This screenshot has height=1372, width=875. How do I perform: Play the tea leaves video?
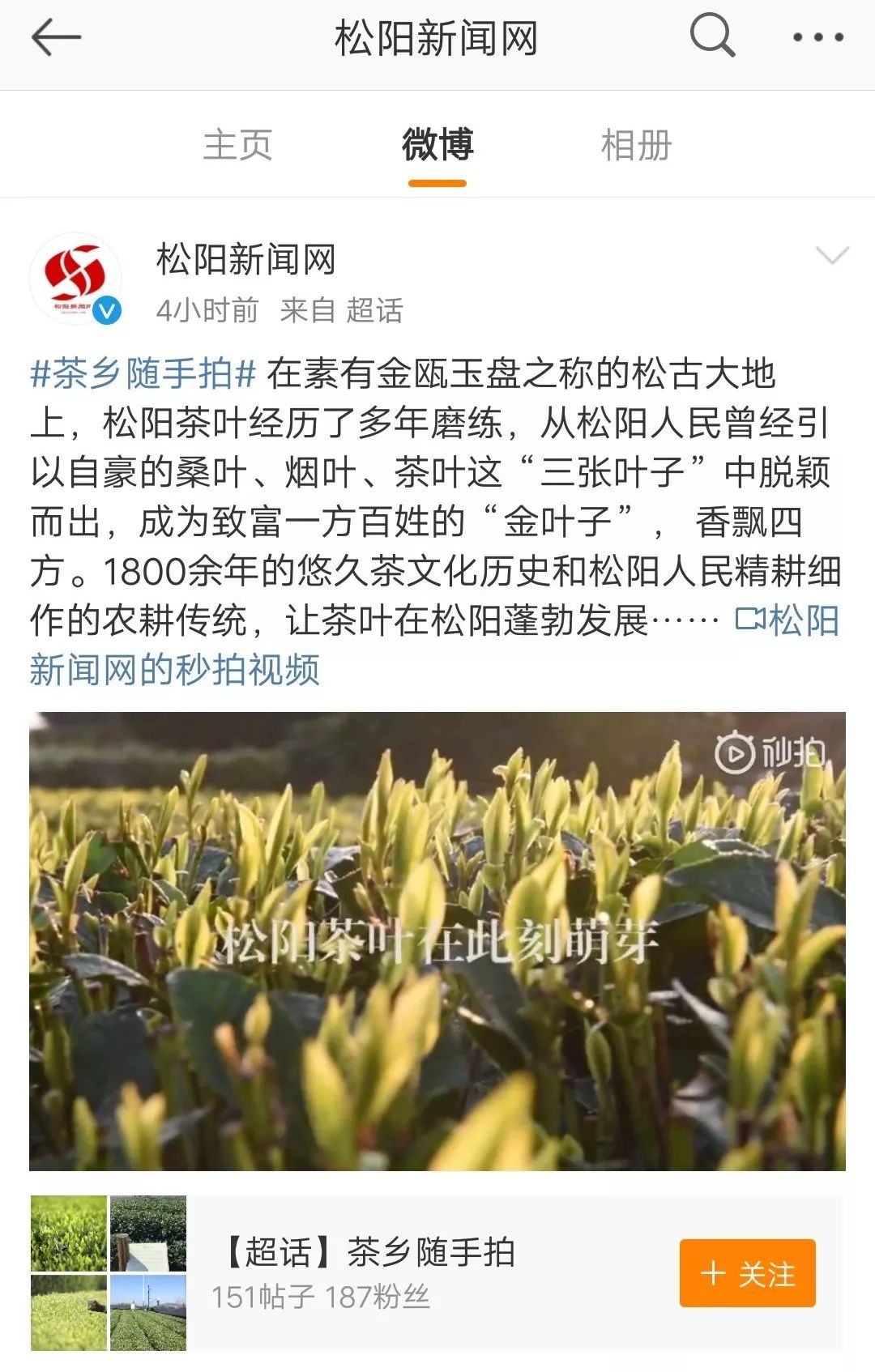click(x=437, y=941)
